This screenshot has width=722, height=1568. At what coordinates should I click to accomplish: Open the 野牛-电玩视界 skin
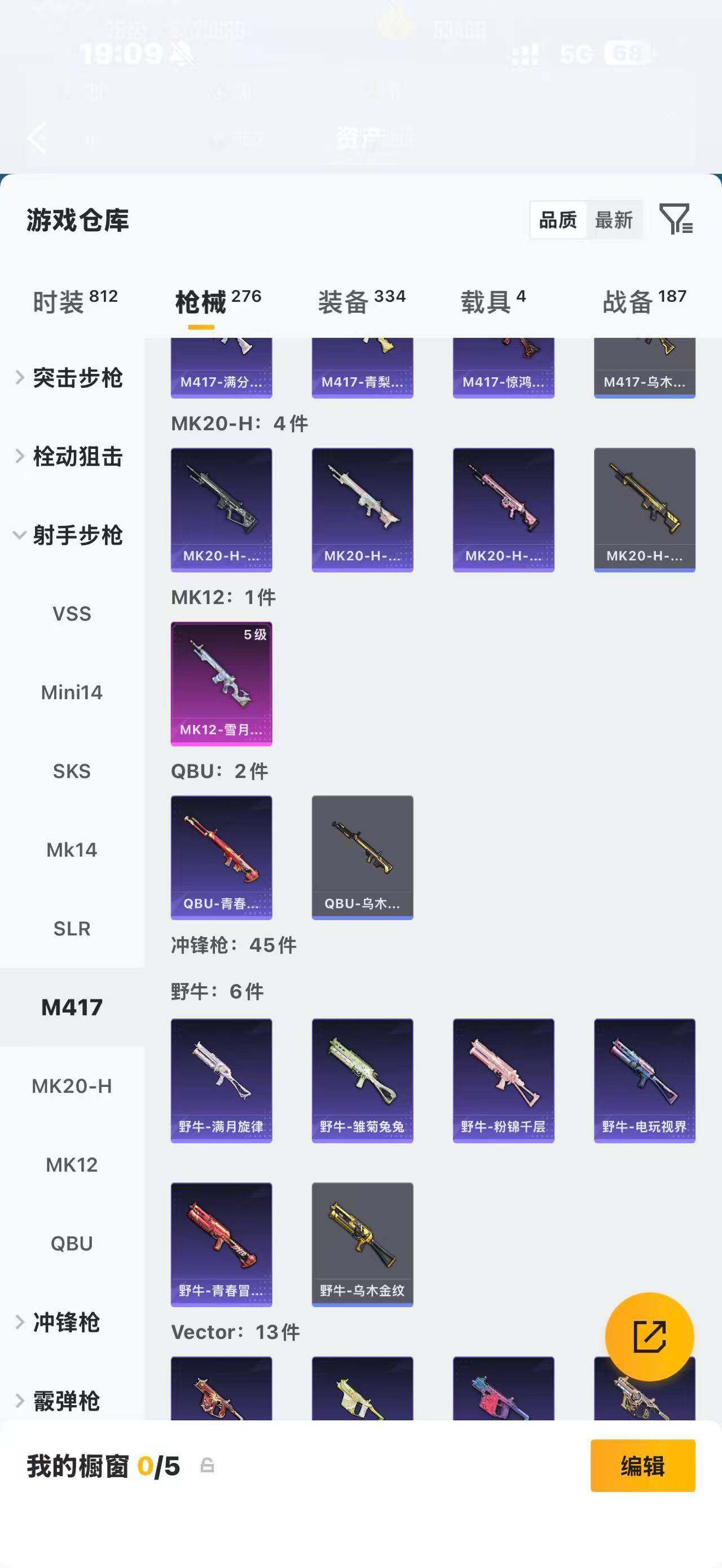[645, 1080]
